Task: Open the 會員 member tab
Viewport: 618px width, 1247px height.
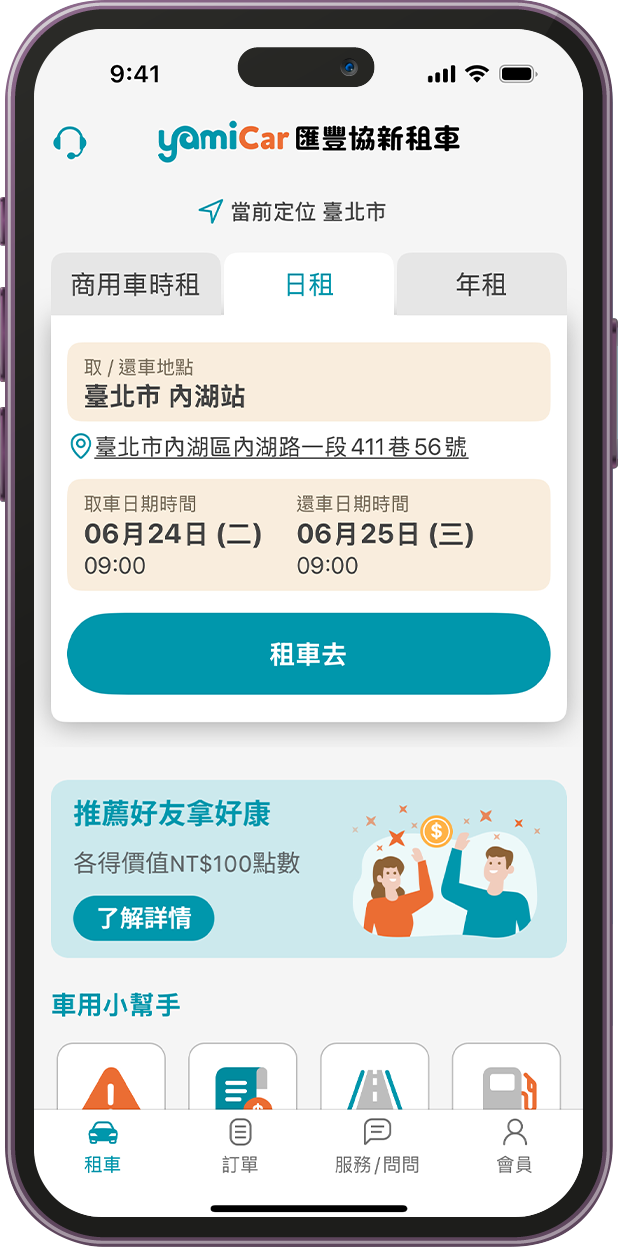Action: tap(514, 1145)
